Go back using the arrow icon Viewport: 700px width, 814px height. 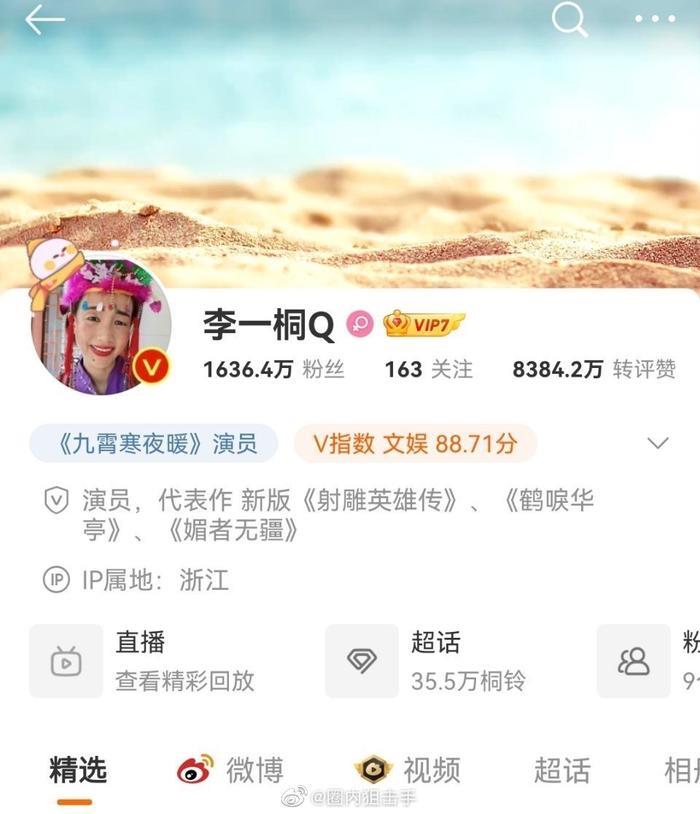45,20
